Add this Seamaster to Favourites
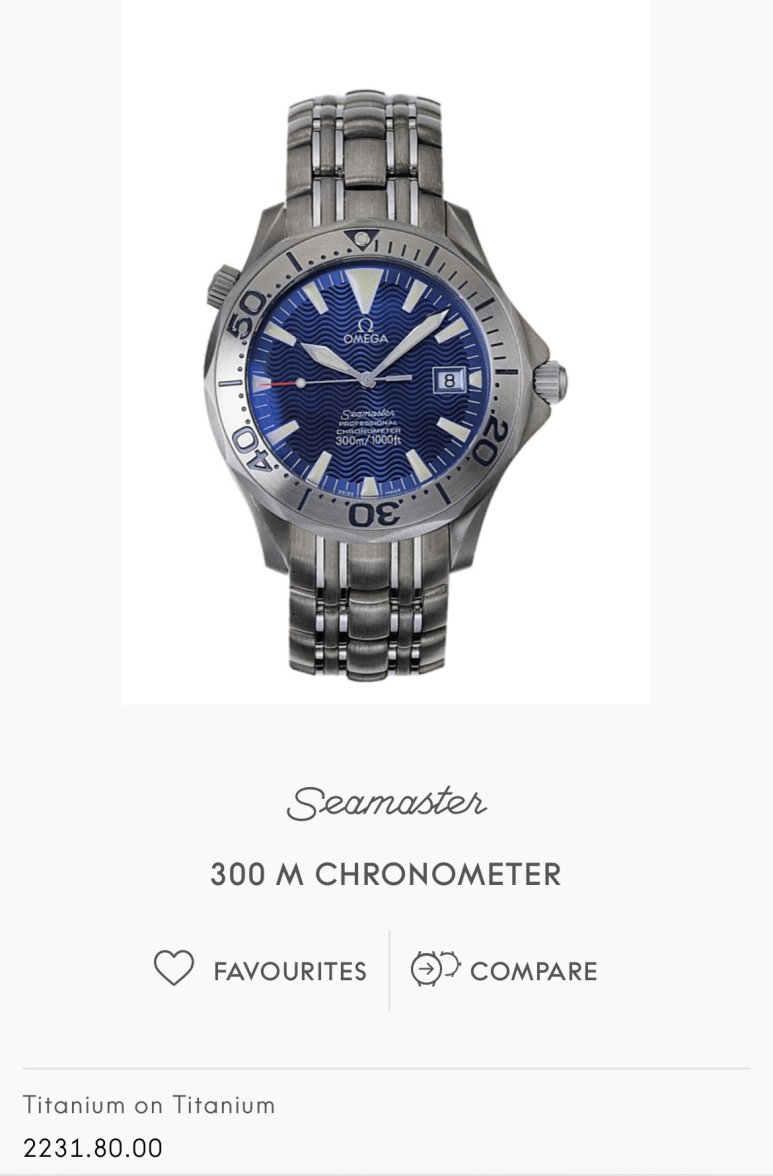Image resolution: width=773 pixels, height=1176 pixels. [260, 970]
